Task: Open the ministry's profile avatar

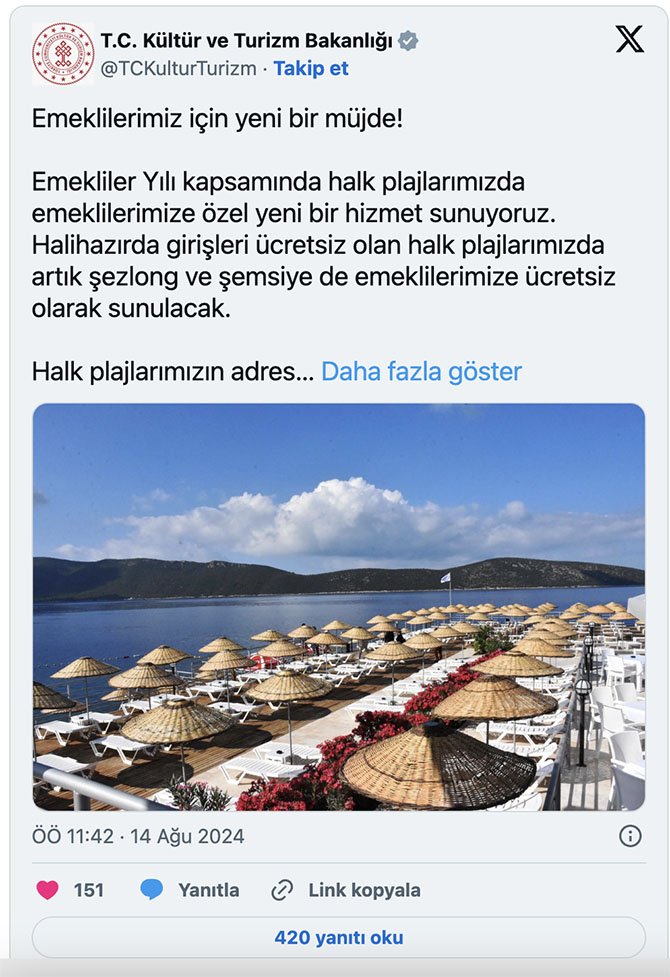Action: coord(63,54)
